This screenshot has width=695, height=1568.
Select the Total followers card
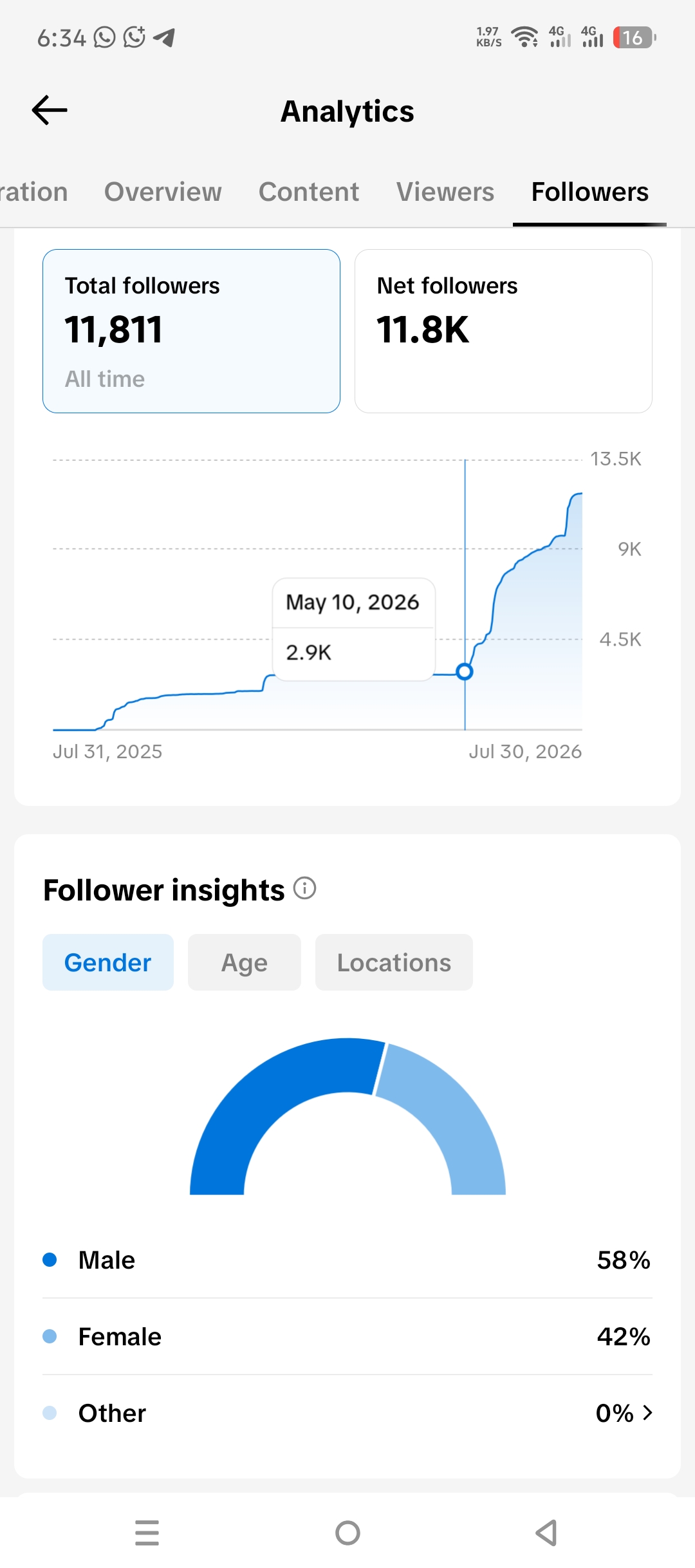[191, 331]
